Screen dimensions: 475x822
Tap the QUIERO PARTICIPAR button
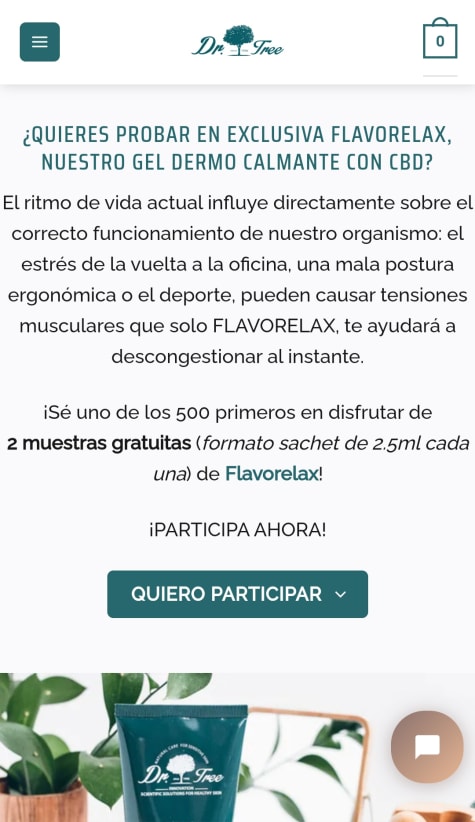point(238,594)
